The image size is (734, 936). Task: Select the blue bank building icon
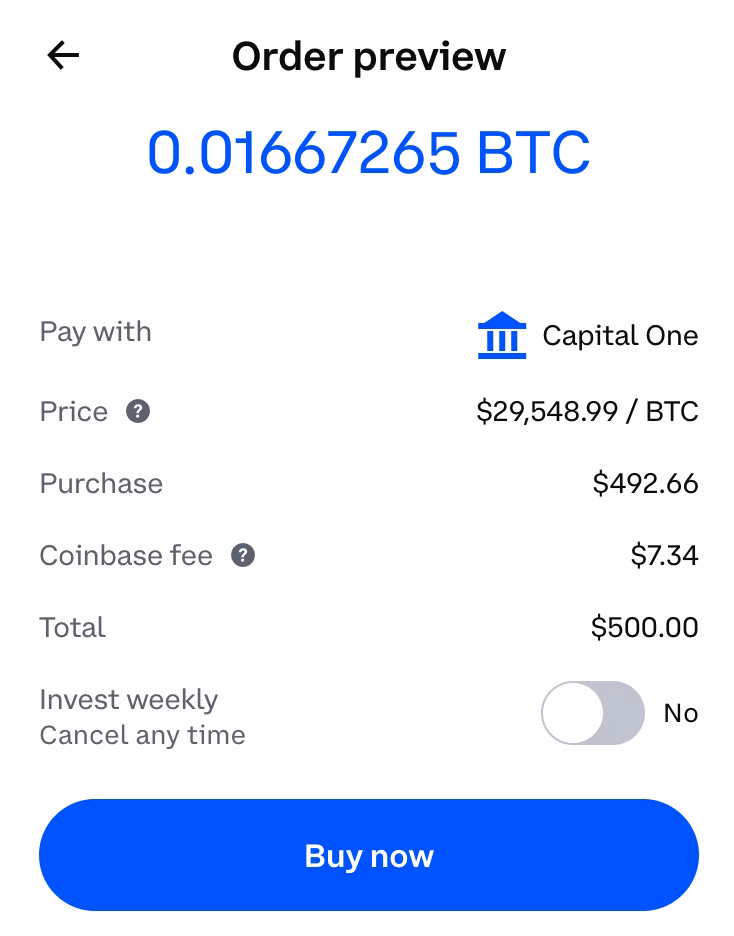pyautogui.click(x=502, y=335)
